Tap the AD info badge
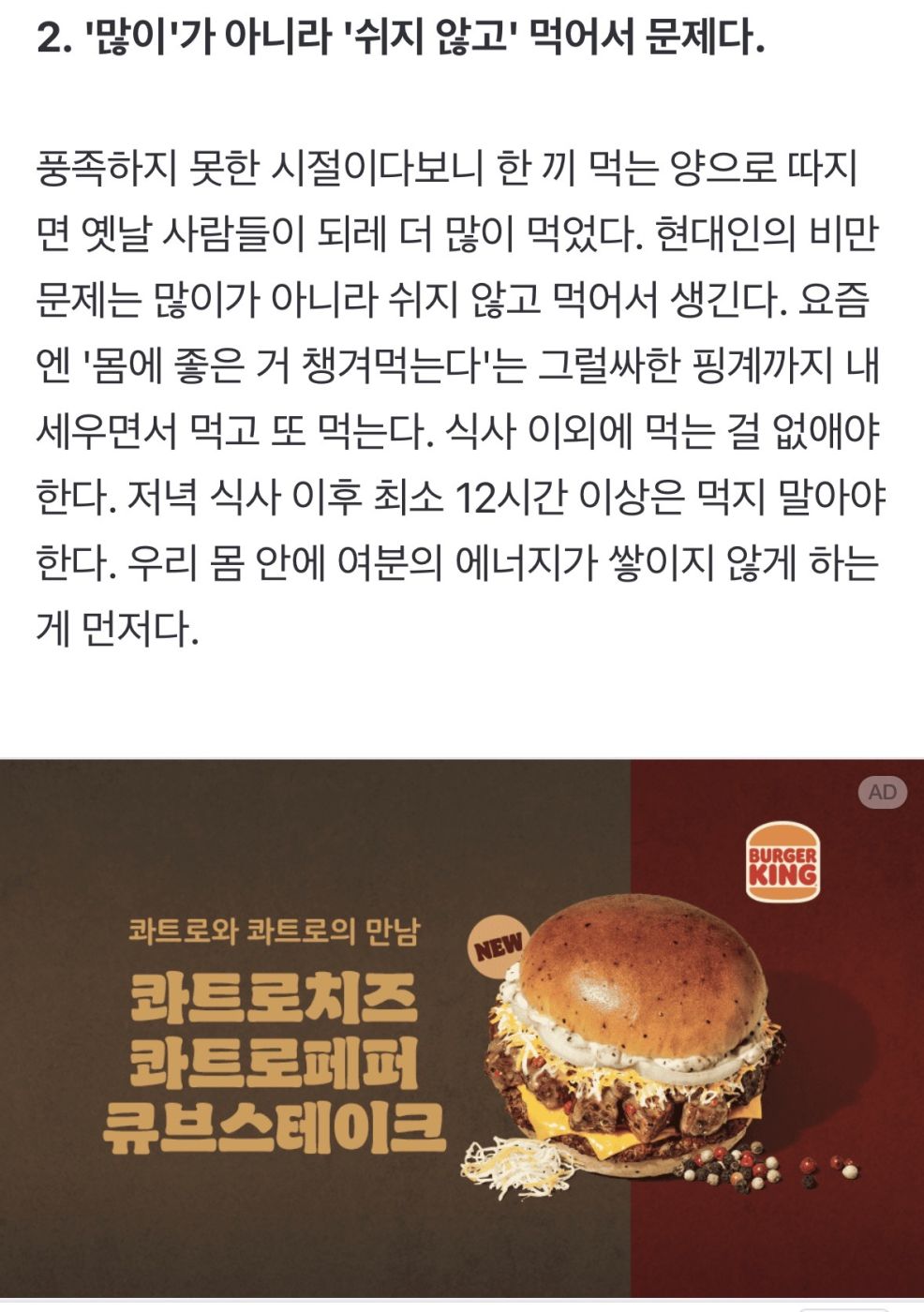The width and height of the screenshot is (924, 1312). click(881, 793)
